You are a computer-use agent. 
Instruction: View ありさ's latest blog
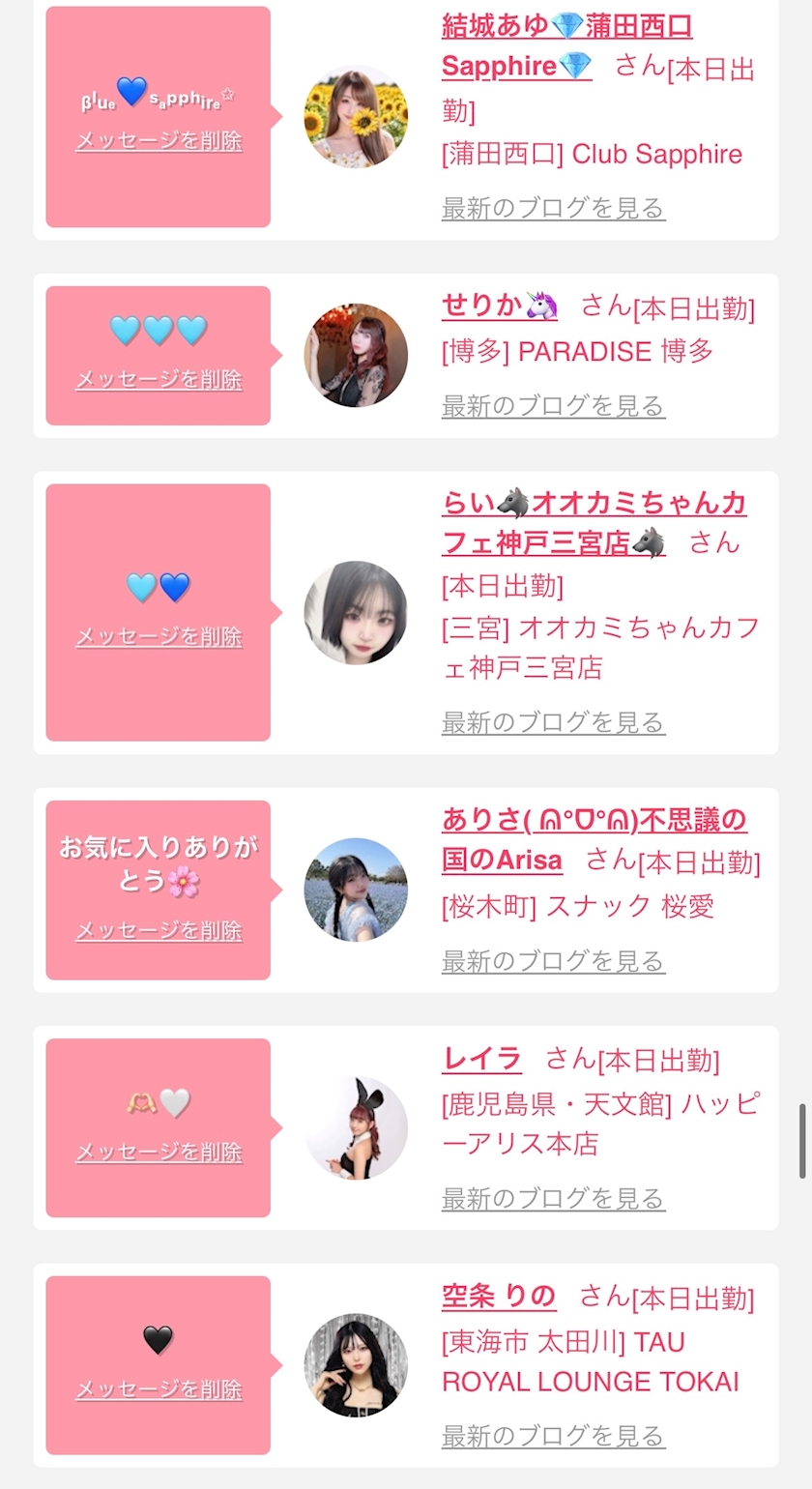[553, 961]
